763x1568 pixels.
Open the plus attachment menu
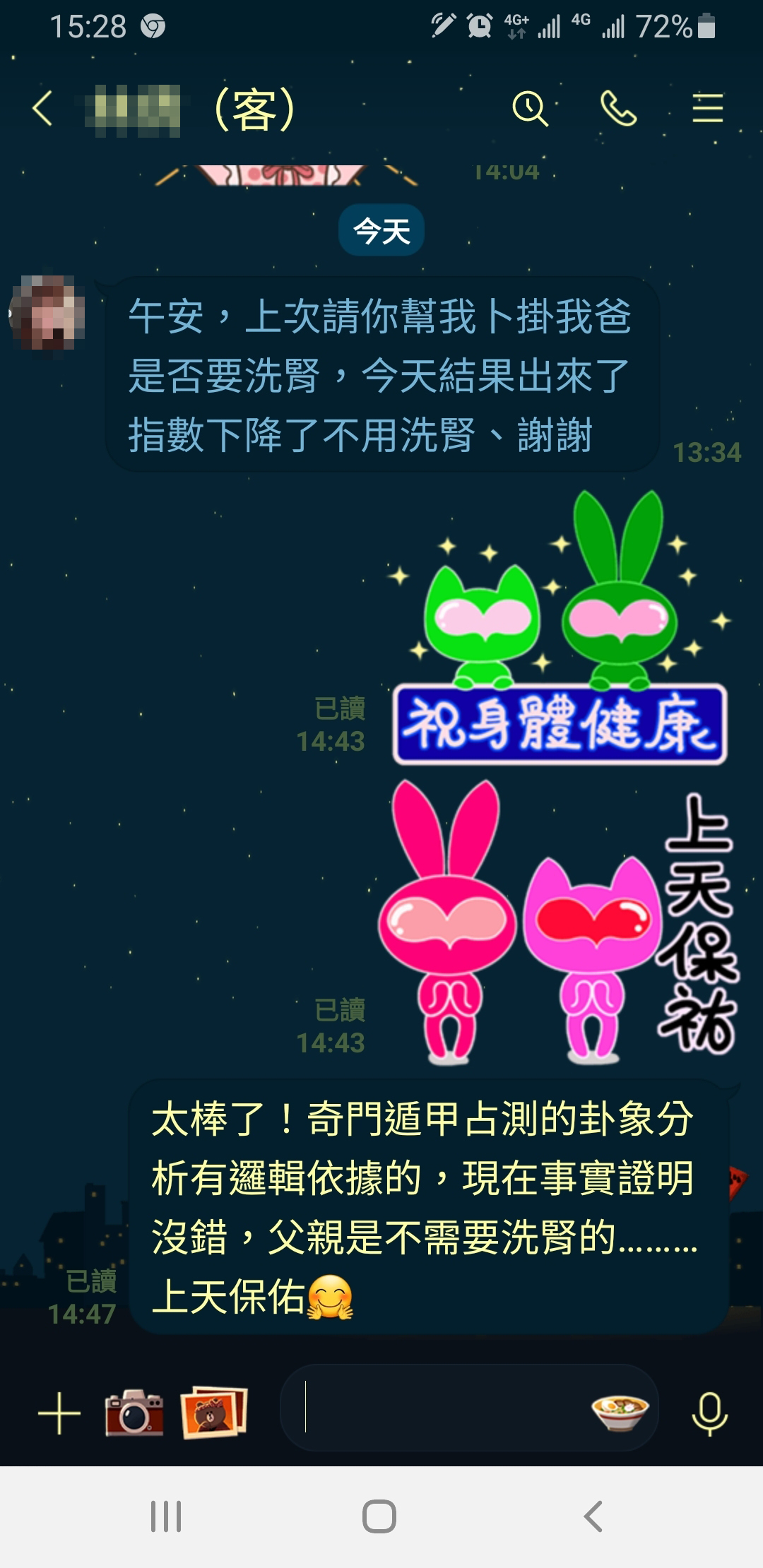point(59,1413)
